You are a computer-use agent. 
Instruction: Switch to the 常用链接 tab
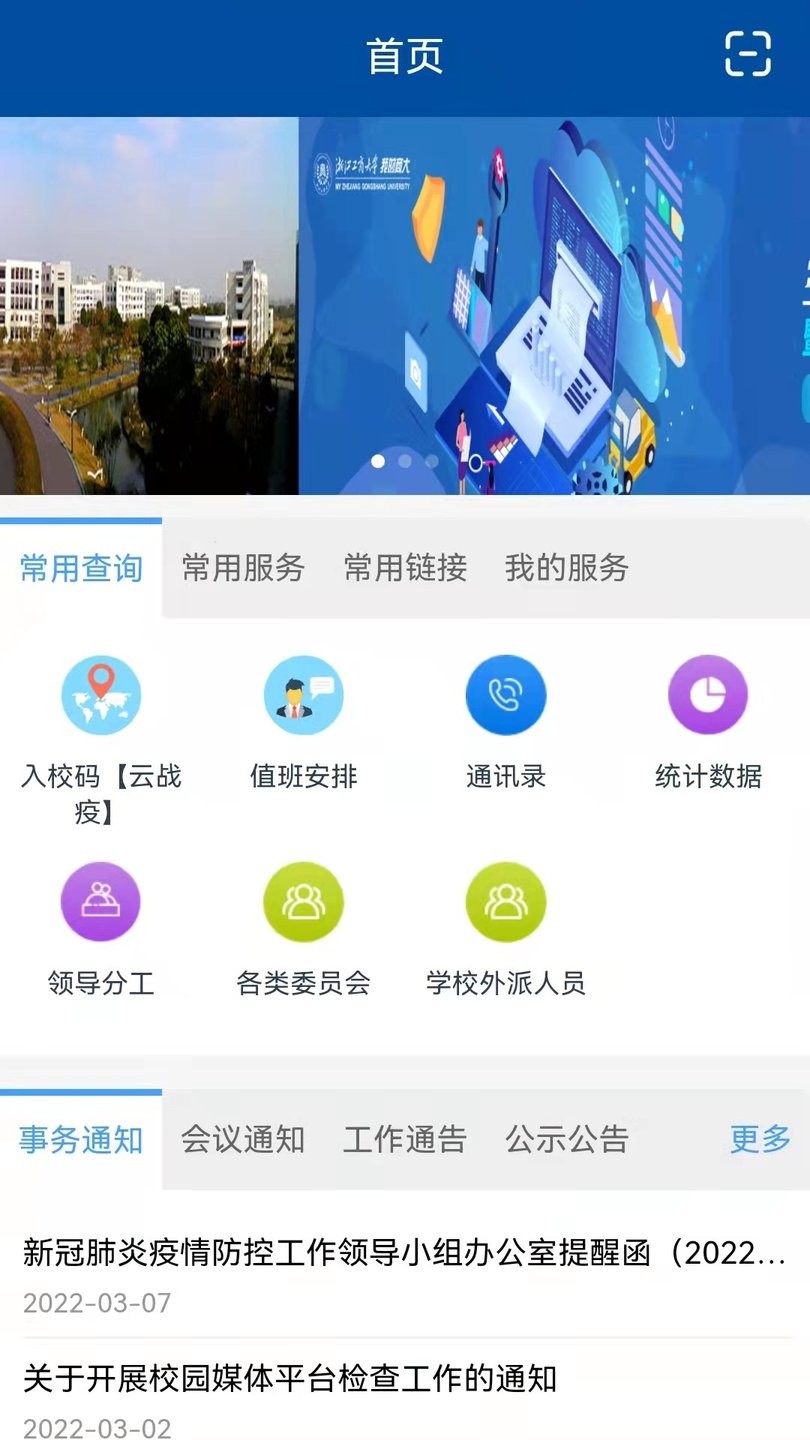pos(405,568)
